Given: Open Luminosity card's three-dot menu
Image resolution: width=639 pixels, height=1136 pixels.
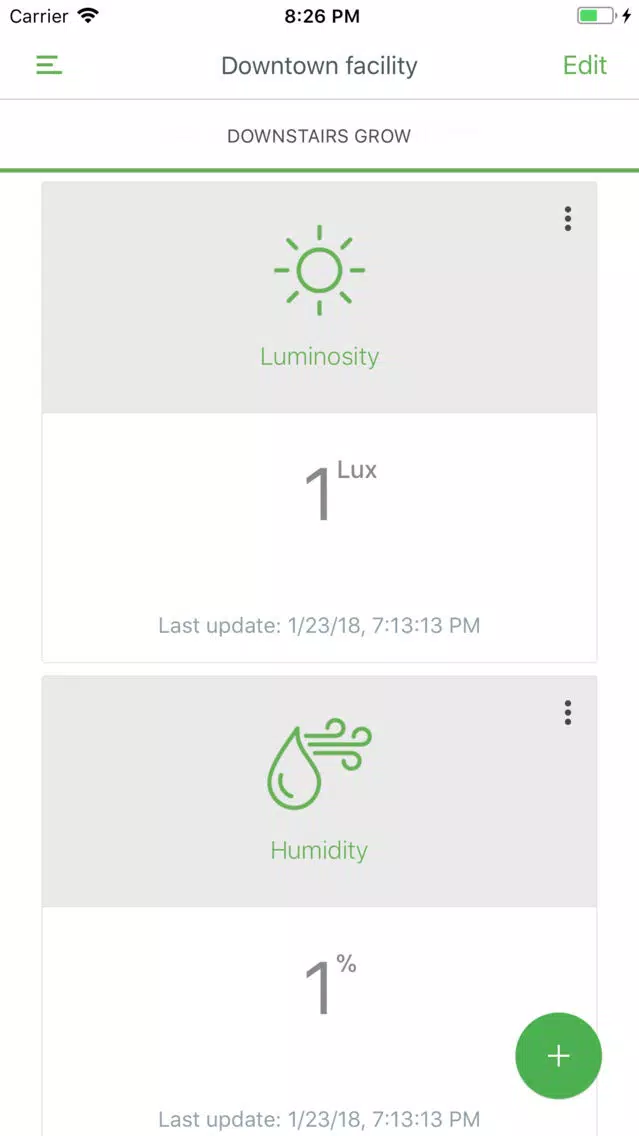Looking at the screenshot, I should [567, 219].
